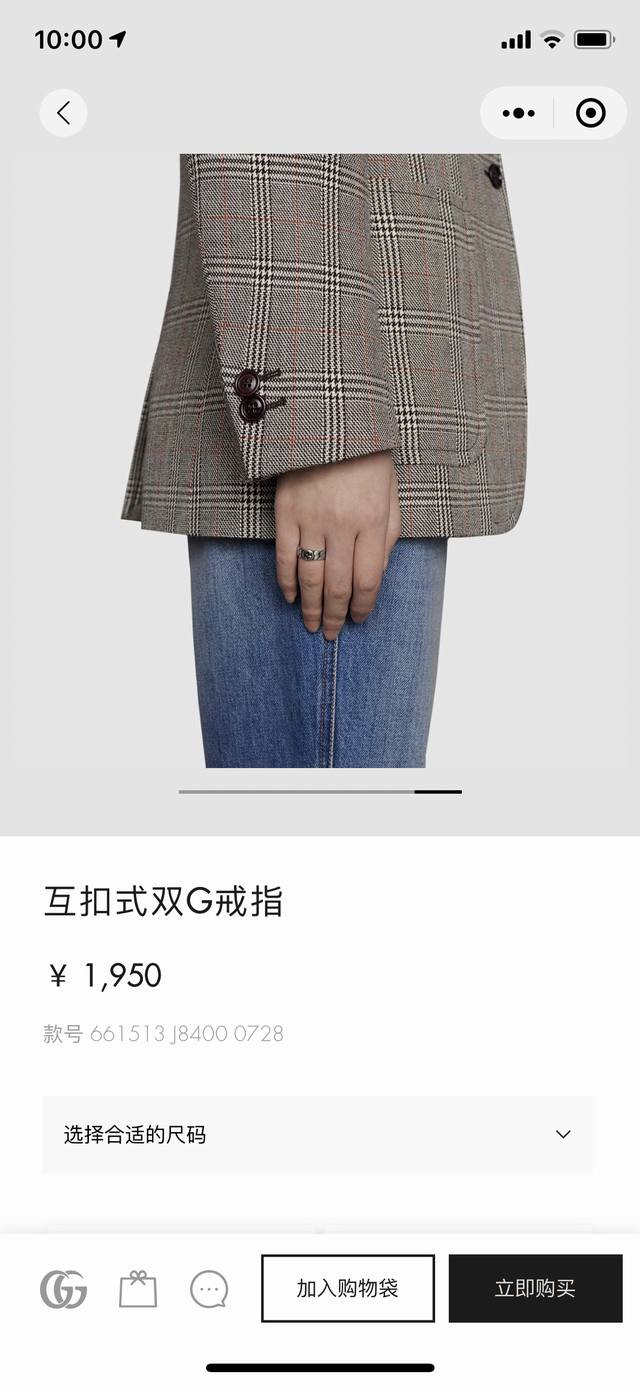Expand the 选择合适的尺码 size dropdown
This screenshot has height=1386, width=640.
pyautogui.click(x=318, y=1134)
